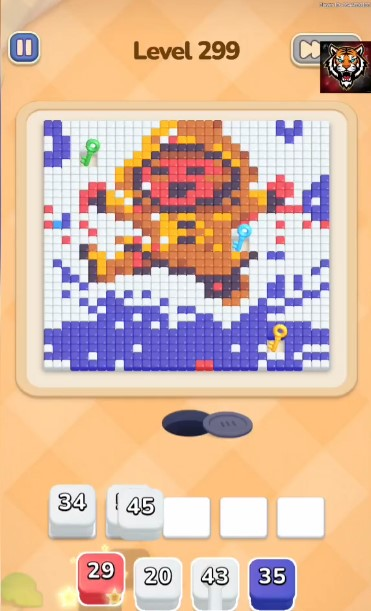Skip the level with the fast-forward button
The width and height of the screenshot is (371, 611).
(306, 50)
